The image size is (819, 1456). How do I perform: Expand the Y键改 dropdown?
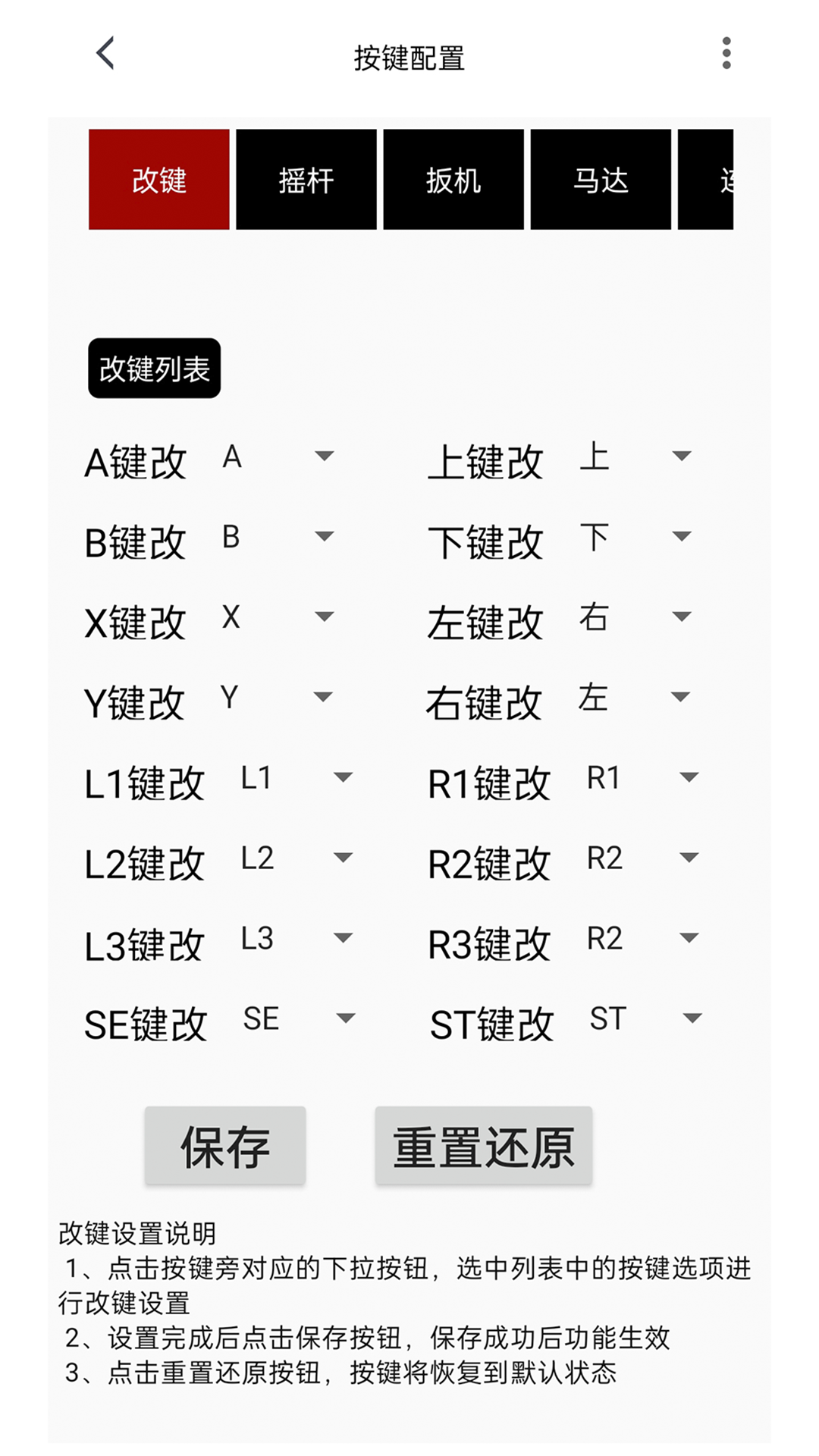click(x=325, y=698)
